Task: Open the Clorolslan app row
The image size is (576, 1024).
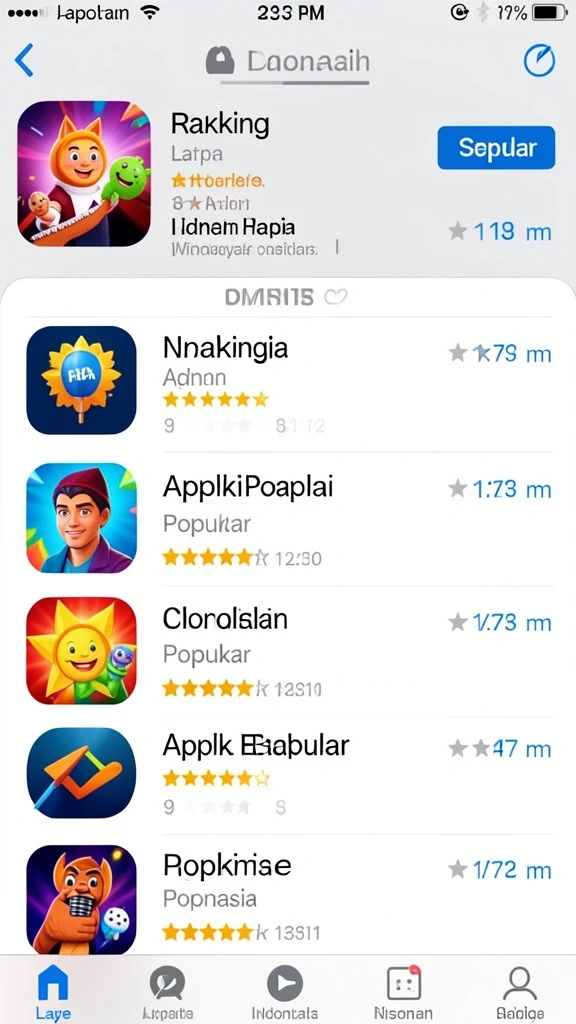Action: click(x=288, y=651)
